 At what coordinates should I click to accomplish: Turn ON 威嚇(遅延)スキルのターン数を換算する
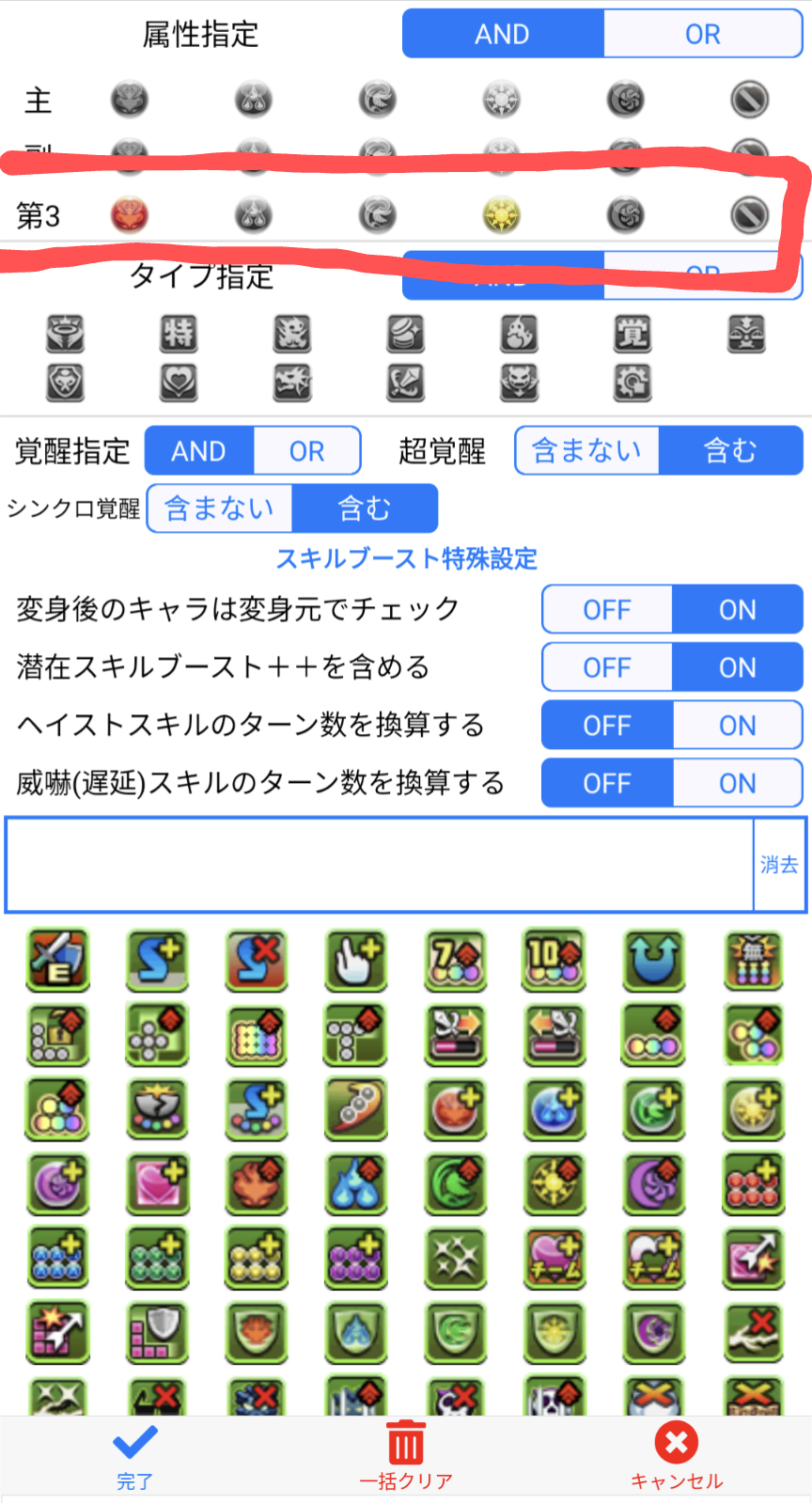pyautogui.click(x=738, y=783)
